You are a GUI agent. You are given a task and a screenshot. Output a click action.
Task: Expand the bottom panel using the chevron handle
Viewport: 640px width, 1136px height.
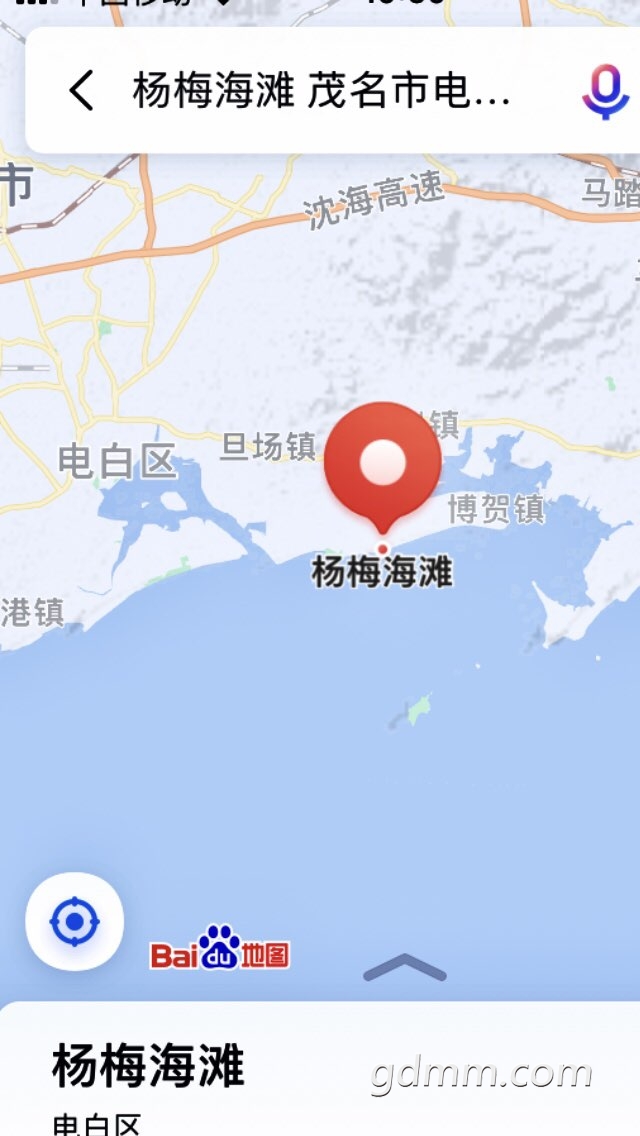pos(404,967)
